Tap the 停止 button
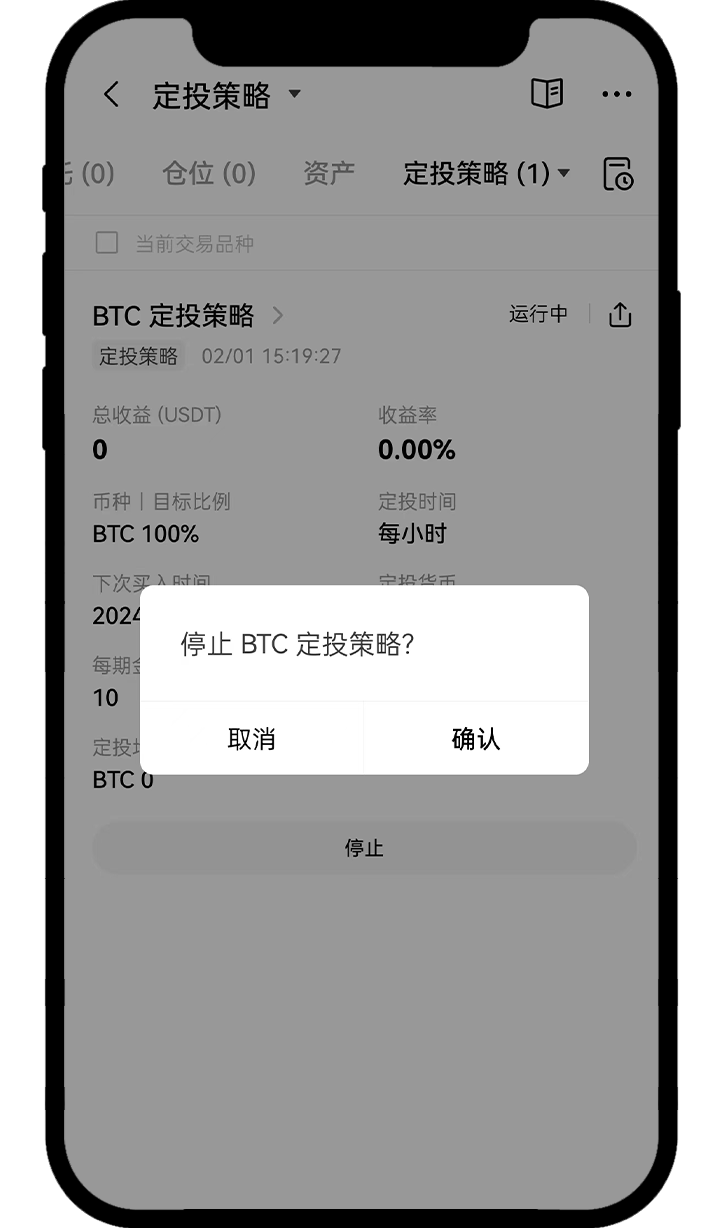The height and width of the screenshot is (1228, 723). click(364, 848)
